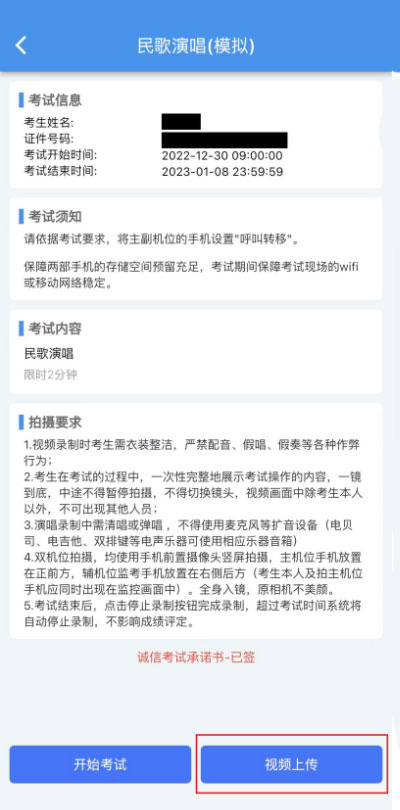Tap the 开始考试 button
The height and width of the screenshot is (810, 400).
[x=100, y=764]
